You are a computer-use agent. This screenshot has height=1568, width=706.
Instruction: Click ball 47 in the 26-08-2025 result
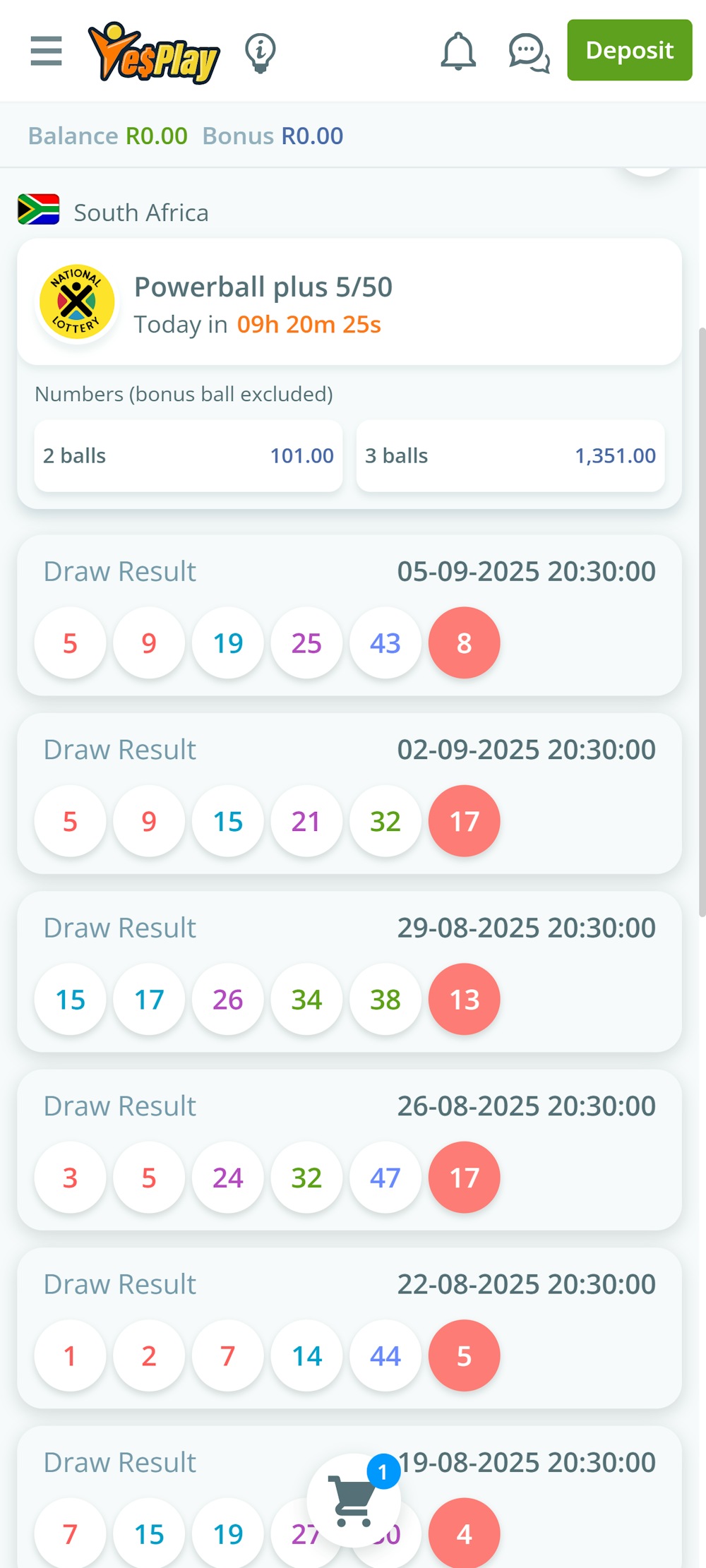click(x=385, y=1177)
